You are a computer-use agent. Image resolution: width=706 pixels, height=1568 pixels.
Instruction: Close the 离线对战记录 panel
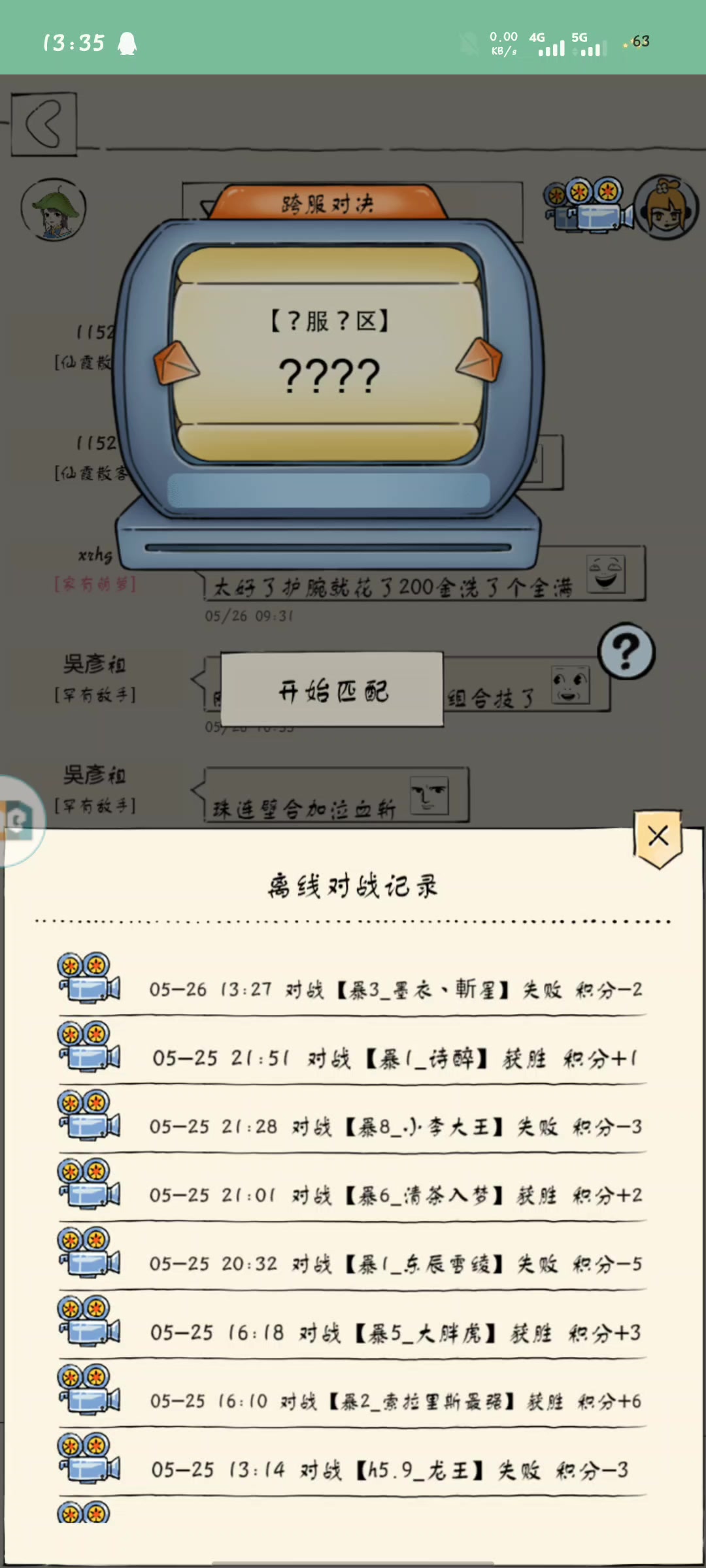pos(658,837)
